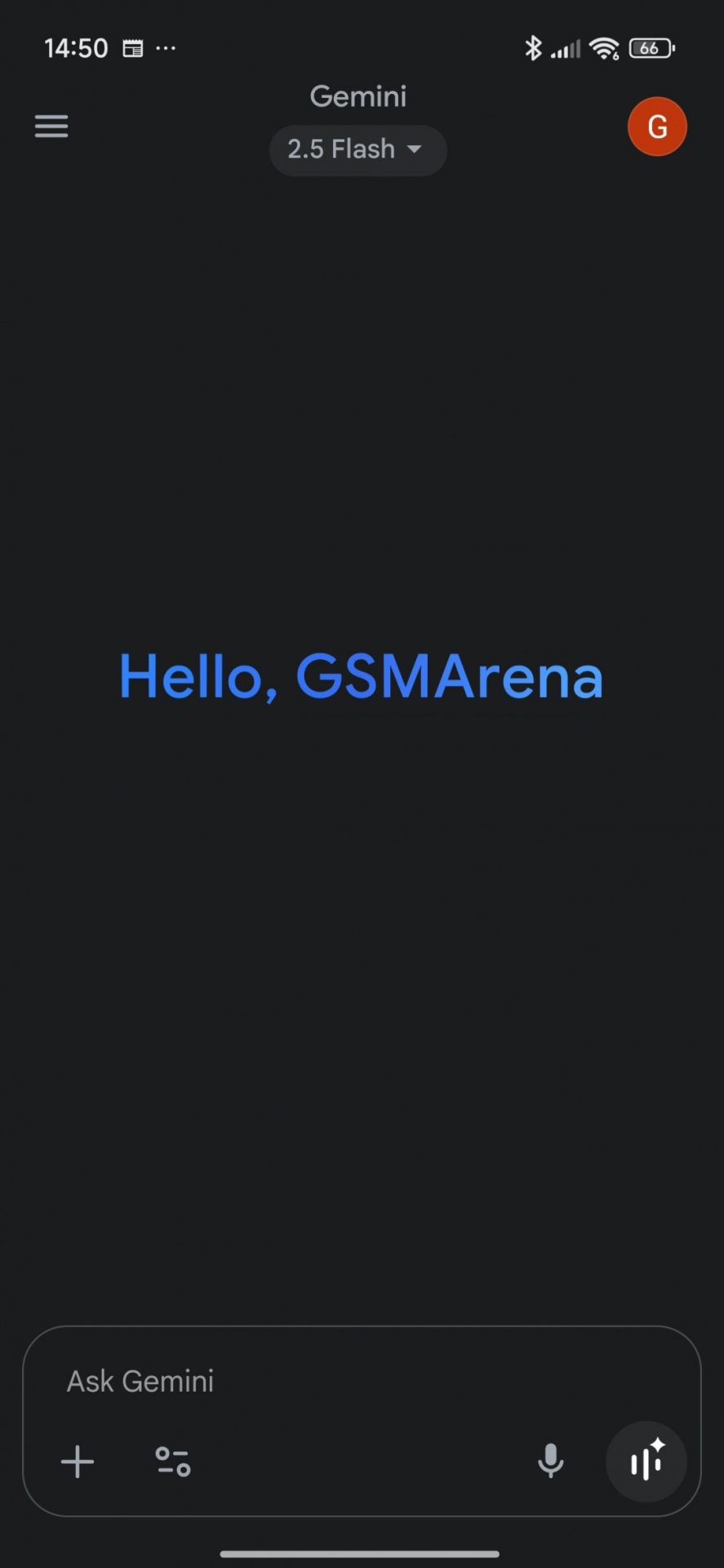This screenshot has width=724, height=1568.
Task: Open the account profile avatar
Action: pos(656,127)
